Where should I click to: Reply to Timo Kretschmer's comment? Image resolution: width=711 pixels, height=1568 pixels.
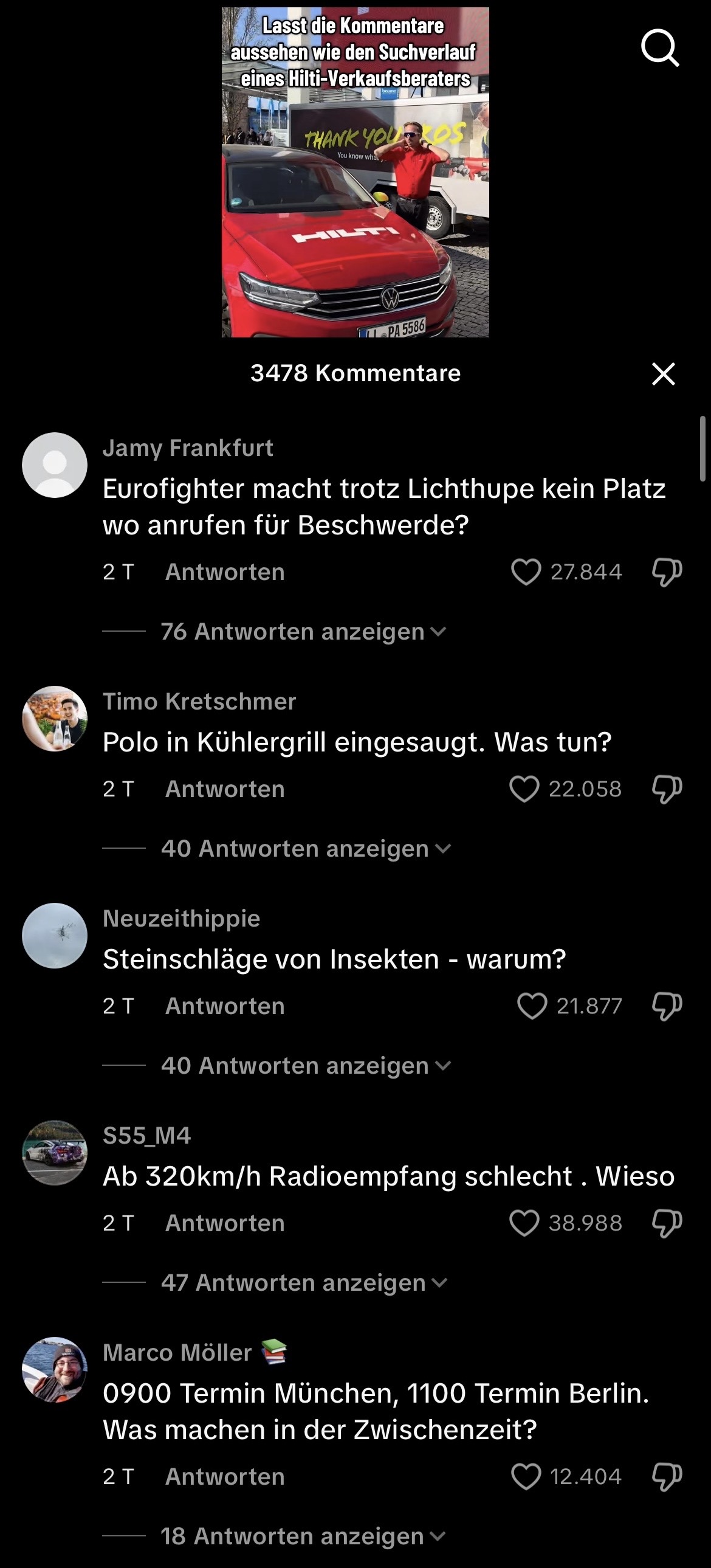pos(224,789)
